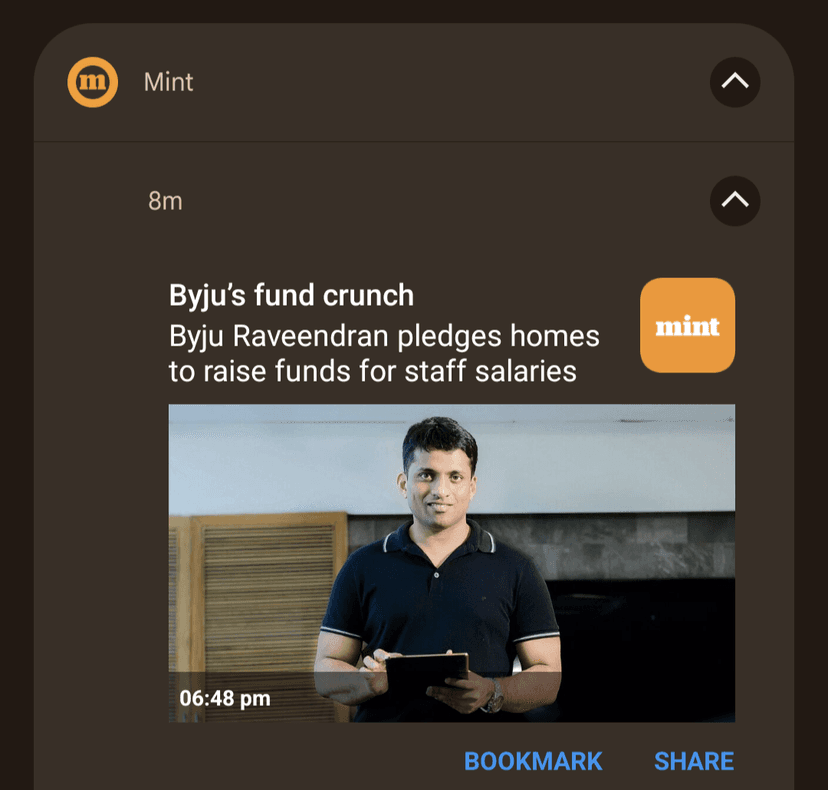Share the Byju's fund crunch story
Viewport: 828px width, 790px height.
tap(693, 761)
